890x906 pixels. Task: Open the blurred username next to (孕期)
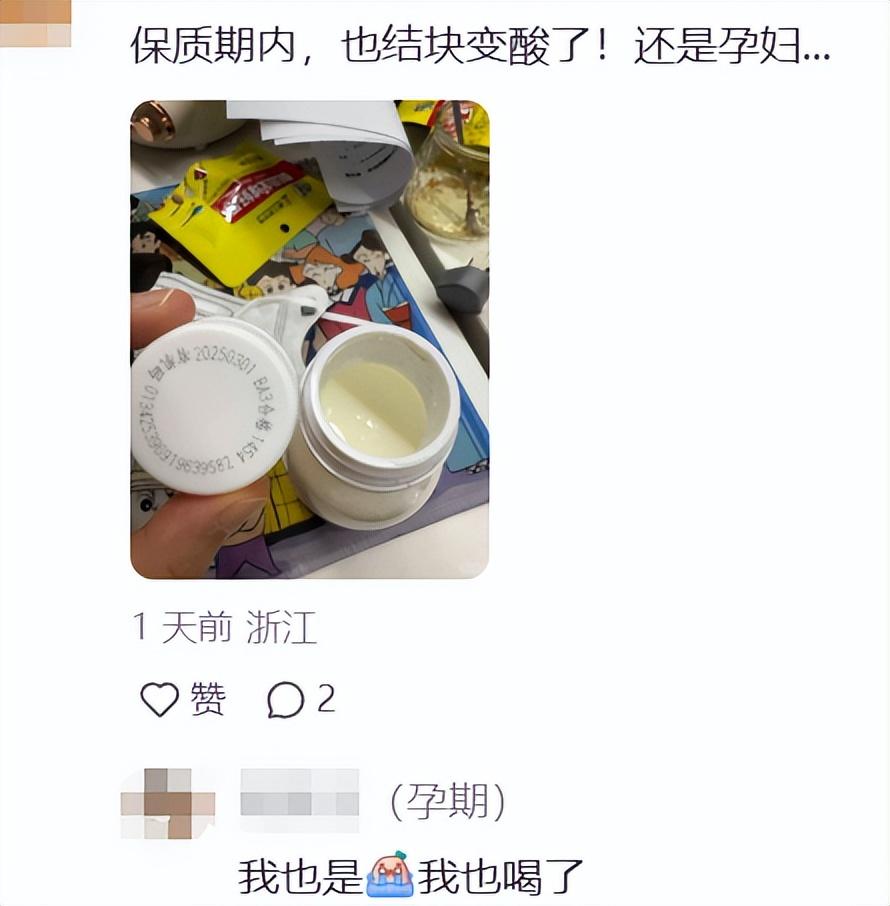tap(299, 802)
